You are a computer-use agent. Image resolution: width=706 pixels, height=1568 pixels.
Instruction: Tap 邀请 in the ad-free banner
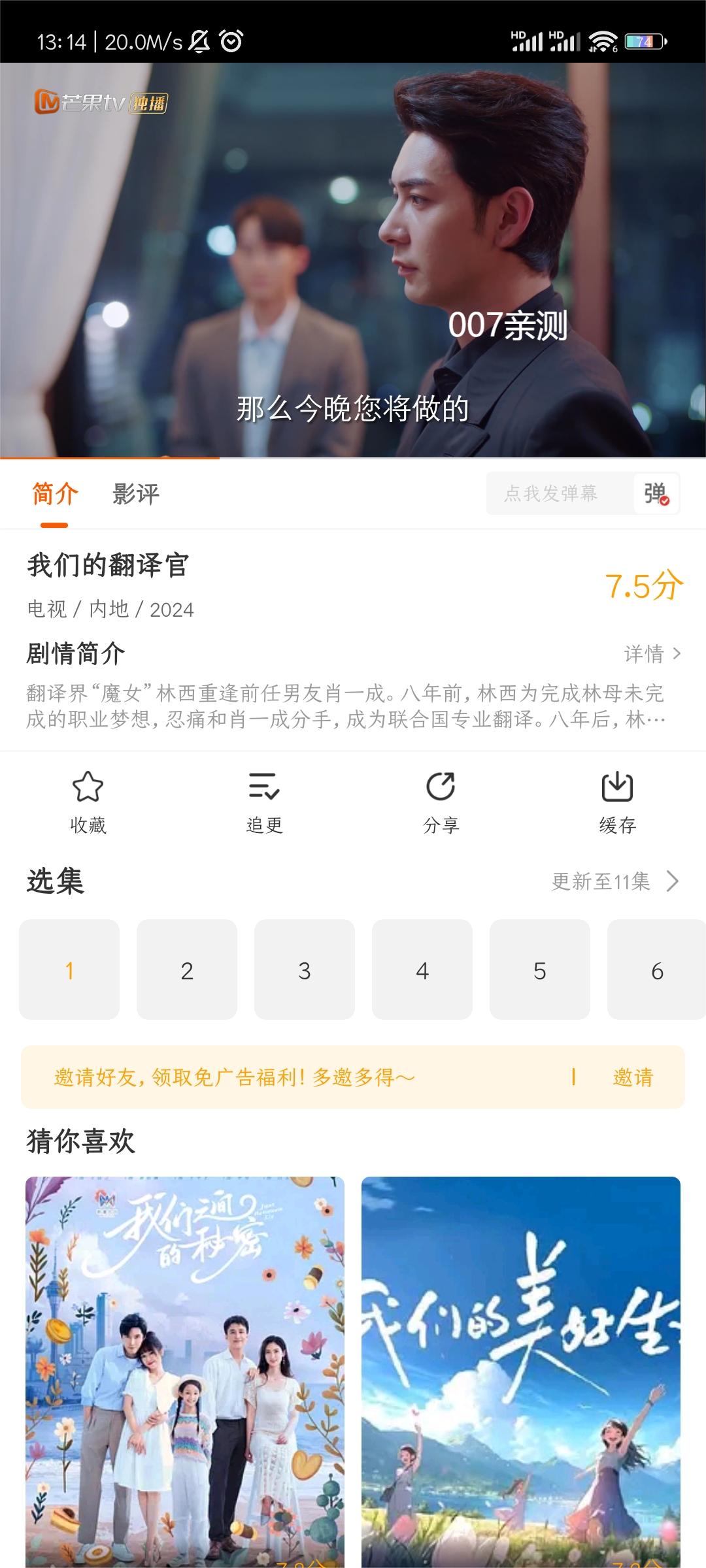pyautogui.click(x=633, y=1077)
